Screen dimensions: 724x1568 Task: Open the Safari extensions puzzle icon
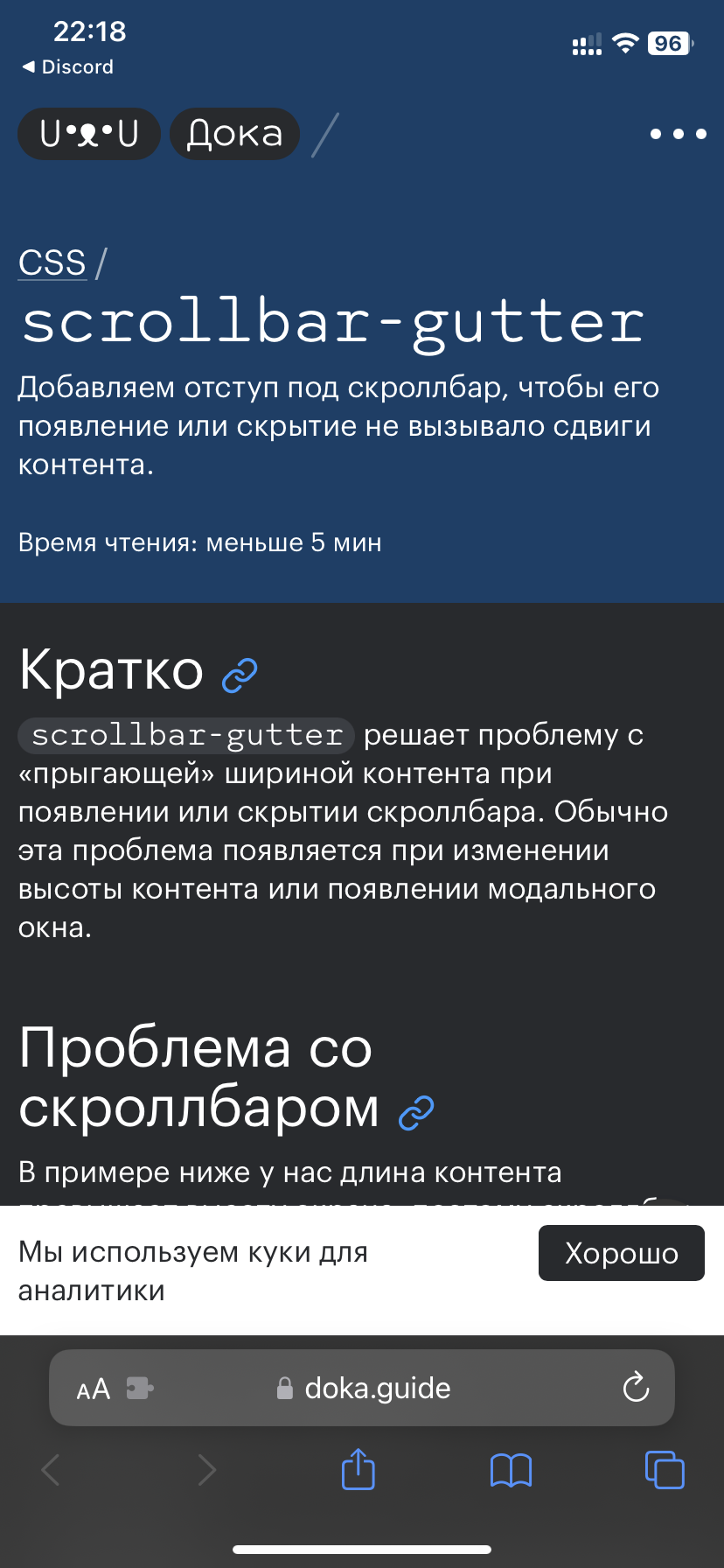(140, 1389)
